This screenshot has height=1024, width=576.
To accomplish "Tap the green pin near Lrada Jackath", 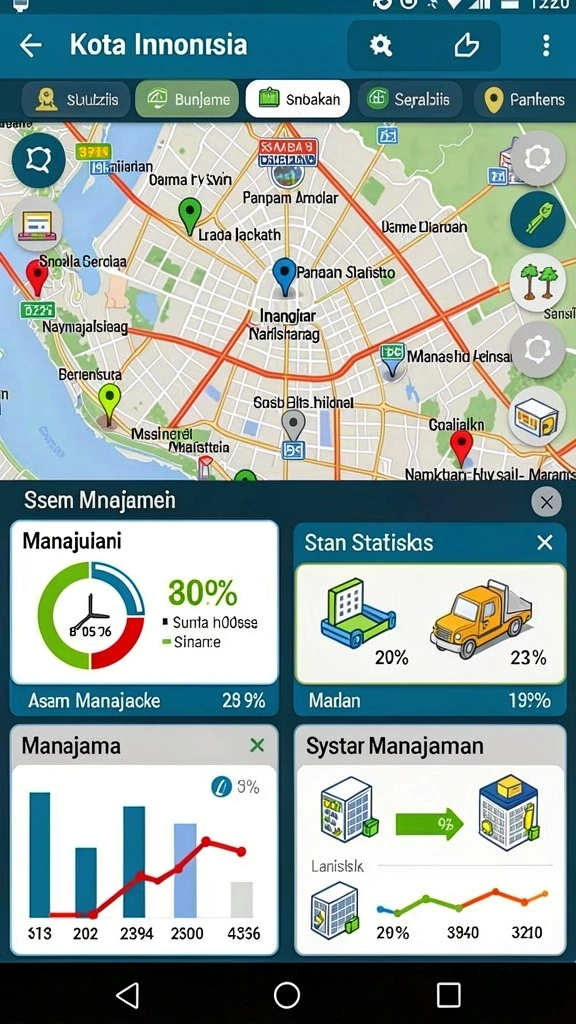I will click(x=189, y=216).
